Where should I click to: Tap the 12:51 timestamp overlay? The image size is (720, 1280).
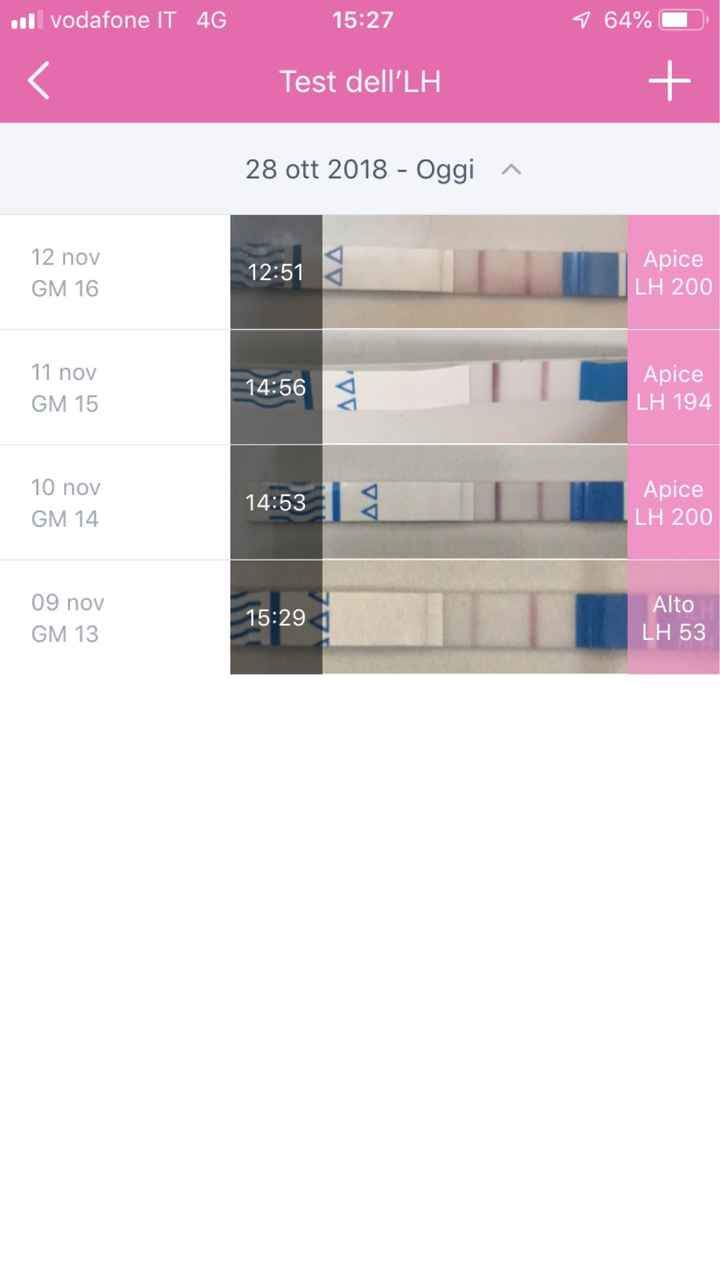coord(276,272)
